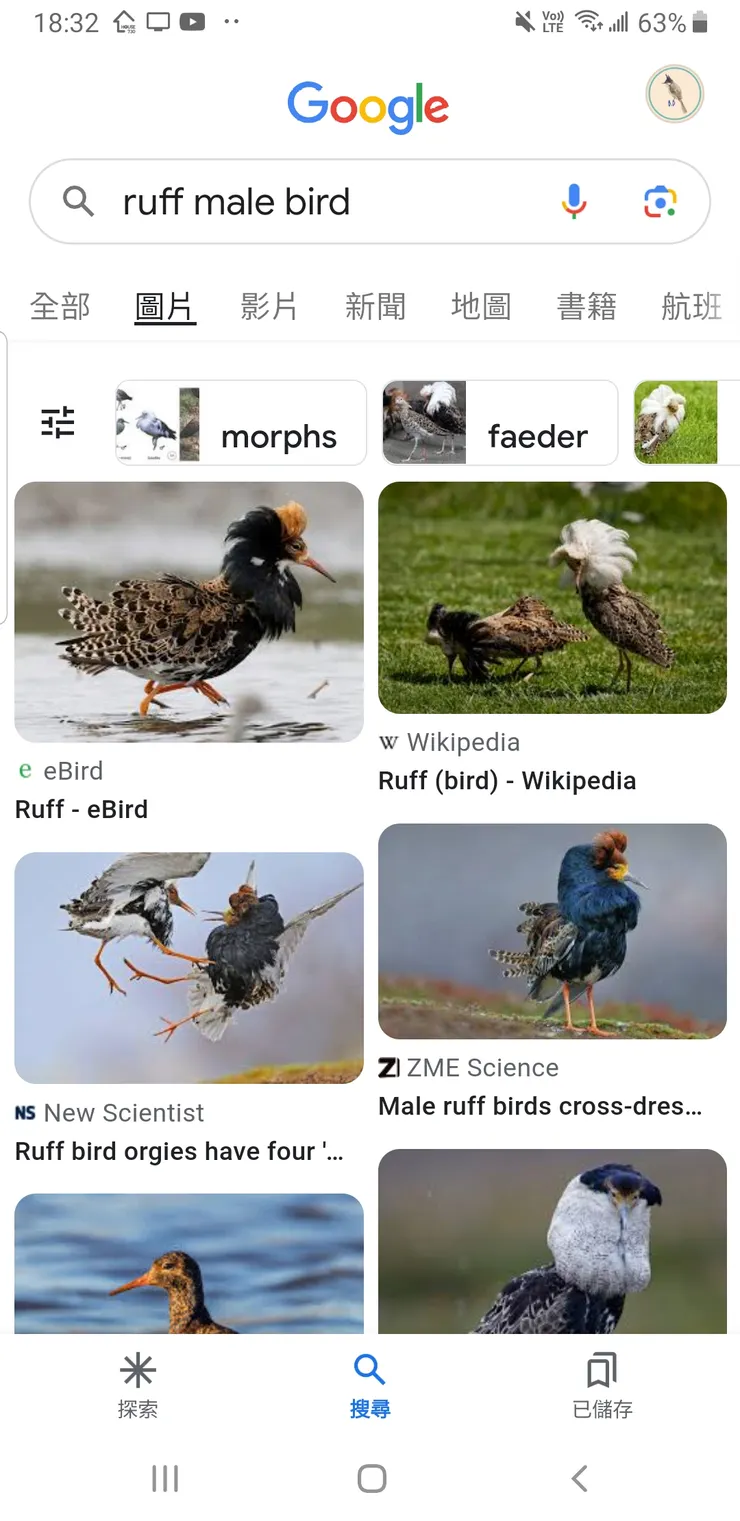The height and width of the screenshot is (1521, 740).
Task: Switch to the 書籍 tab
Action: (x=586, y=306)
